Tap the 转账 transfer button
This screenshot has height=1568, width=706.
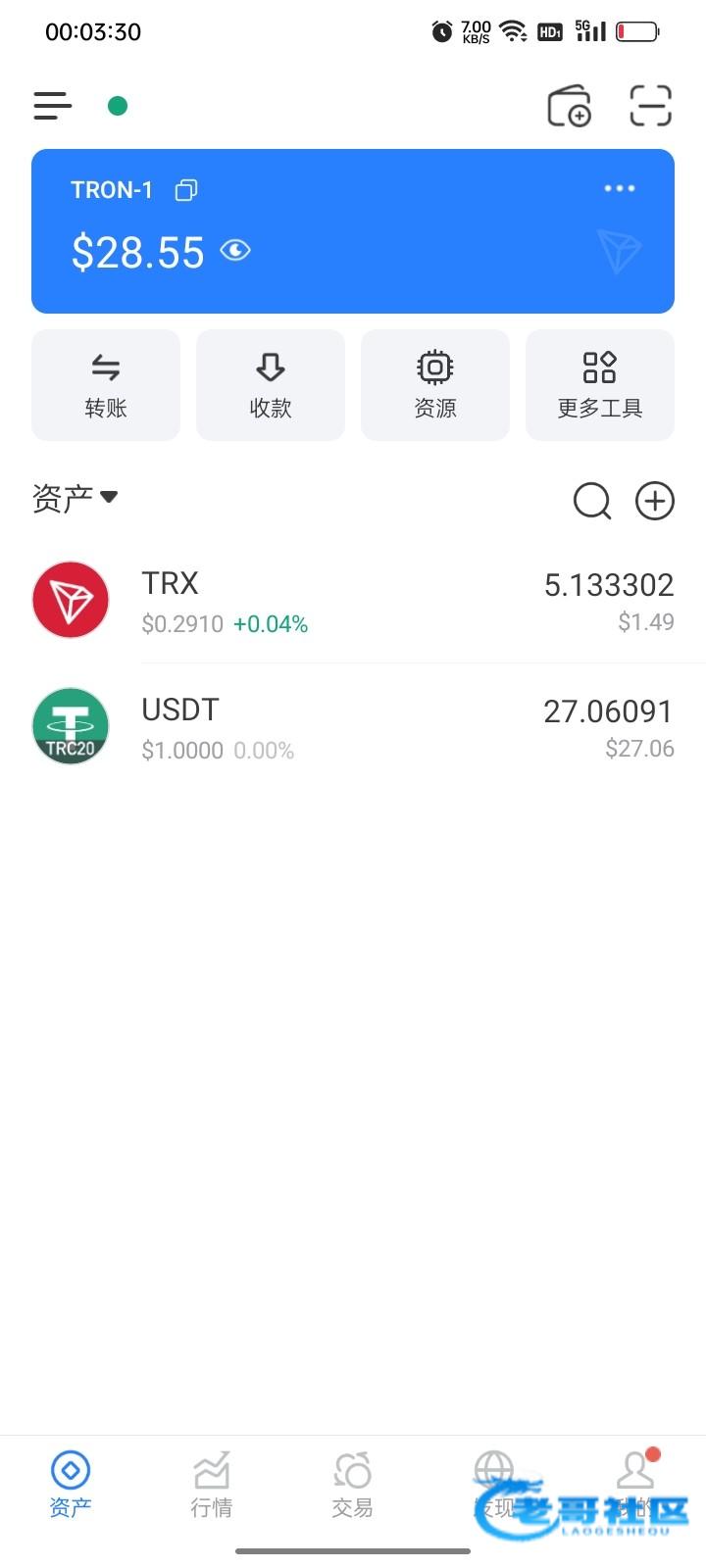pos(106,385)
